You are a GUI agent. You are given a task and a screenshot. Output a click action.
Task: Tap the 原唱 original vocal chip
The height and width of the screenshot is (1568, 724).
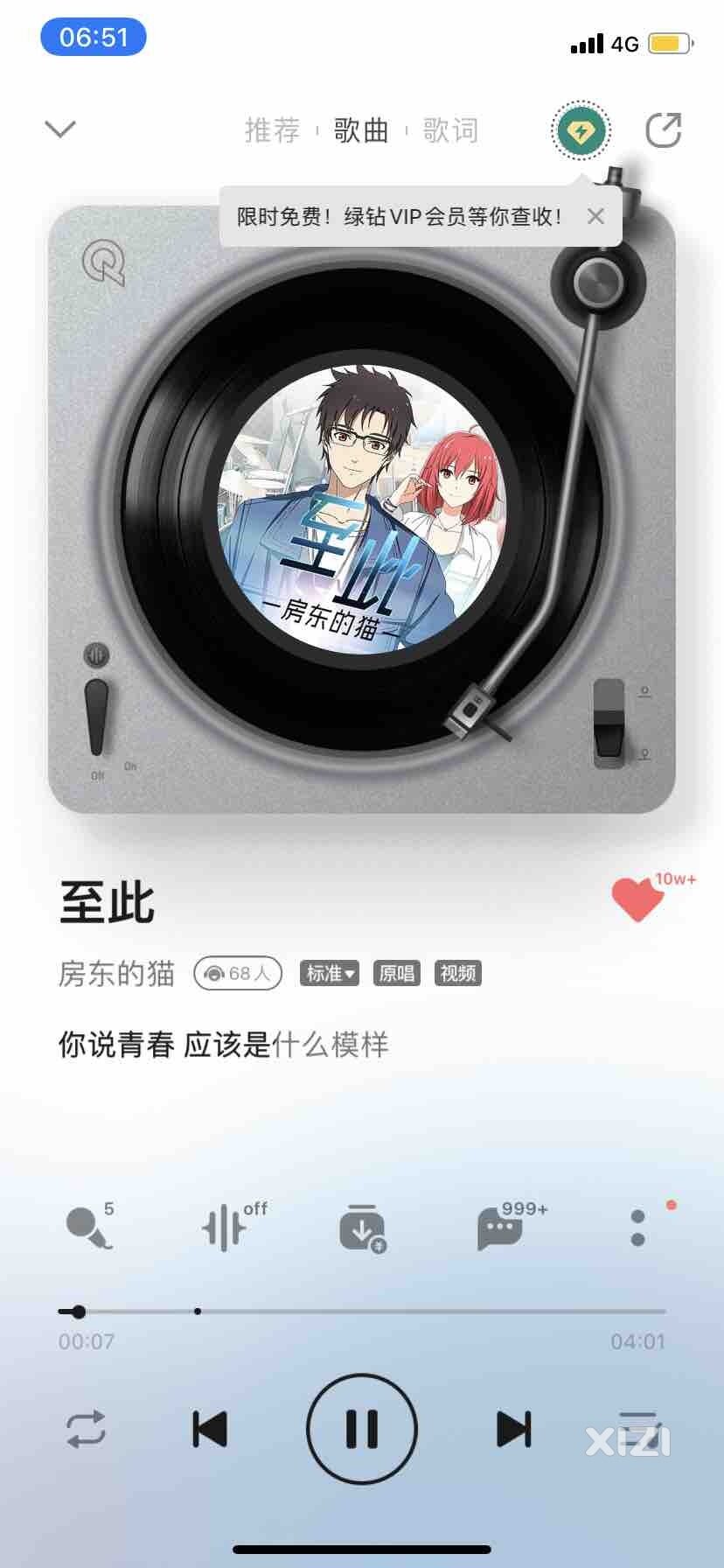[396, 973]
